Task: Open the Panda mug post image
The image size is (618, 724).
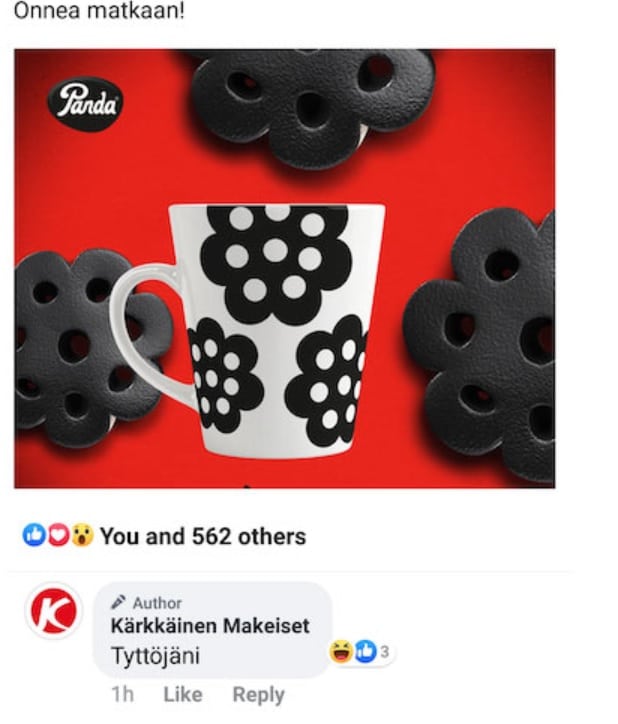Action: pos(284,268)
